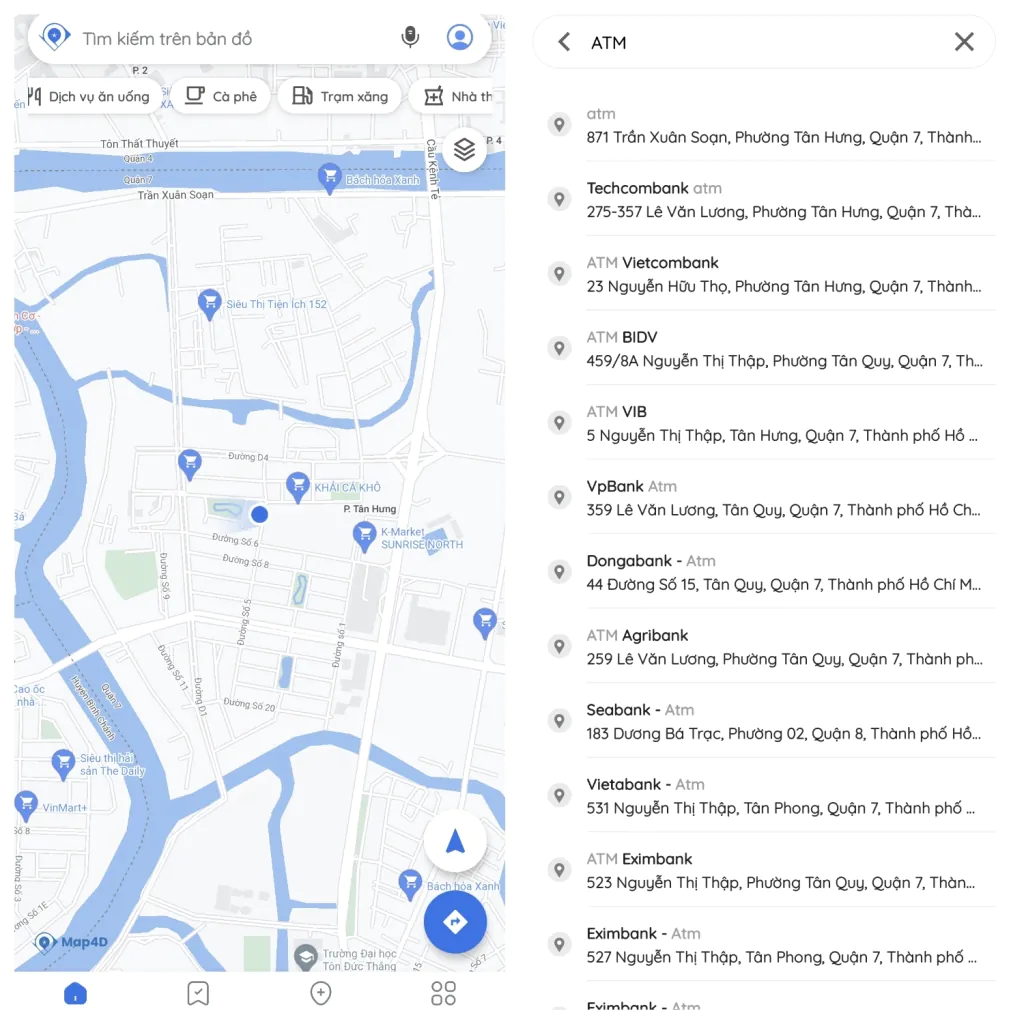1024x1024 pixels.
Task: Start voice search with the microphone
Action: (410, 38)
